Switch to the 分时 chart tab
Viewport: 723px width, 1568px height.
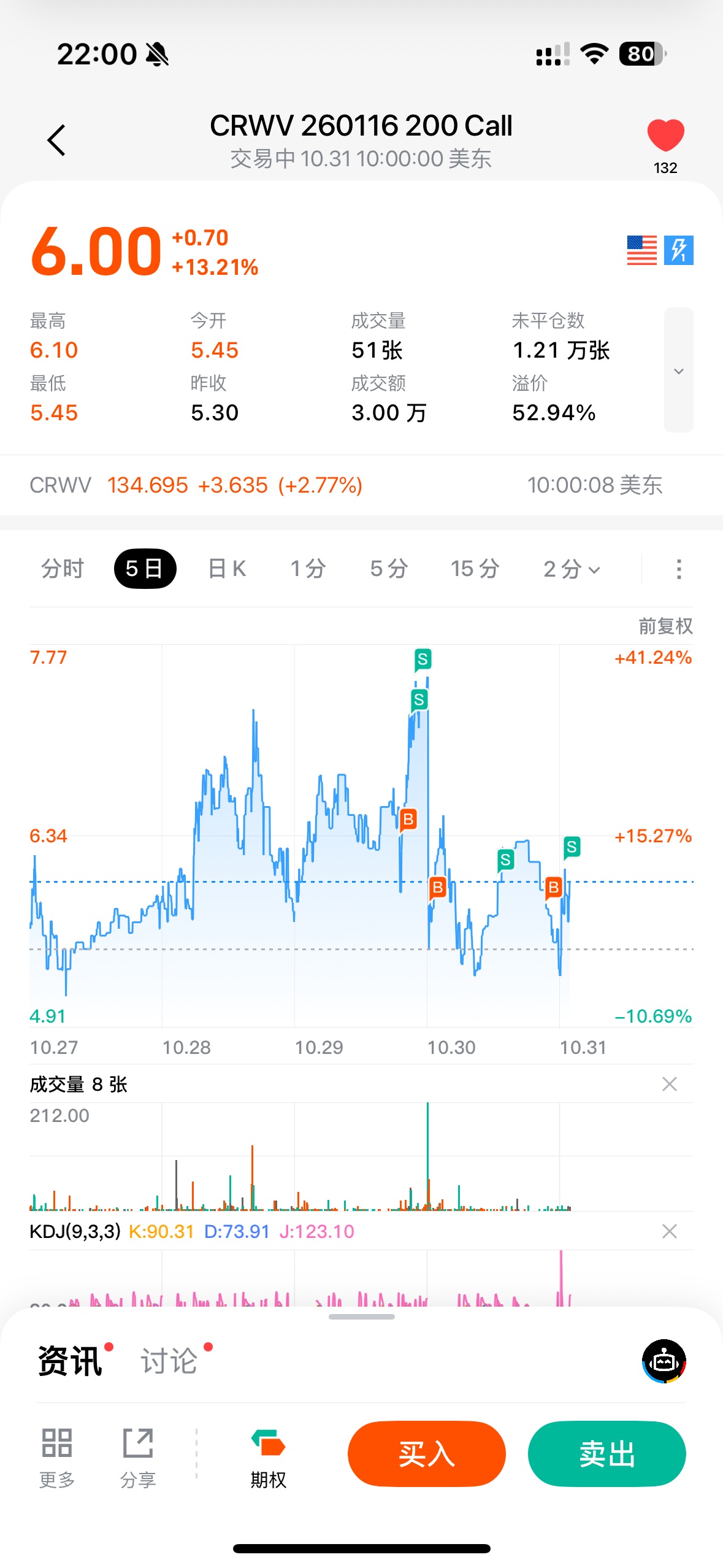click(x=62, y=569)
